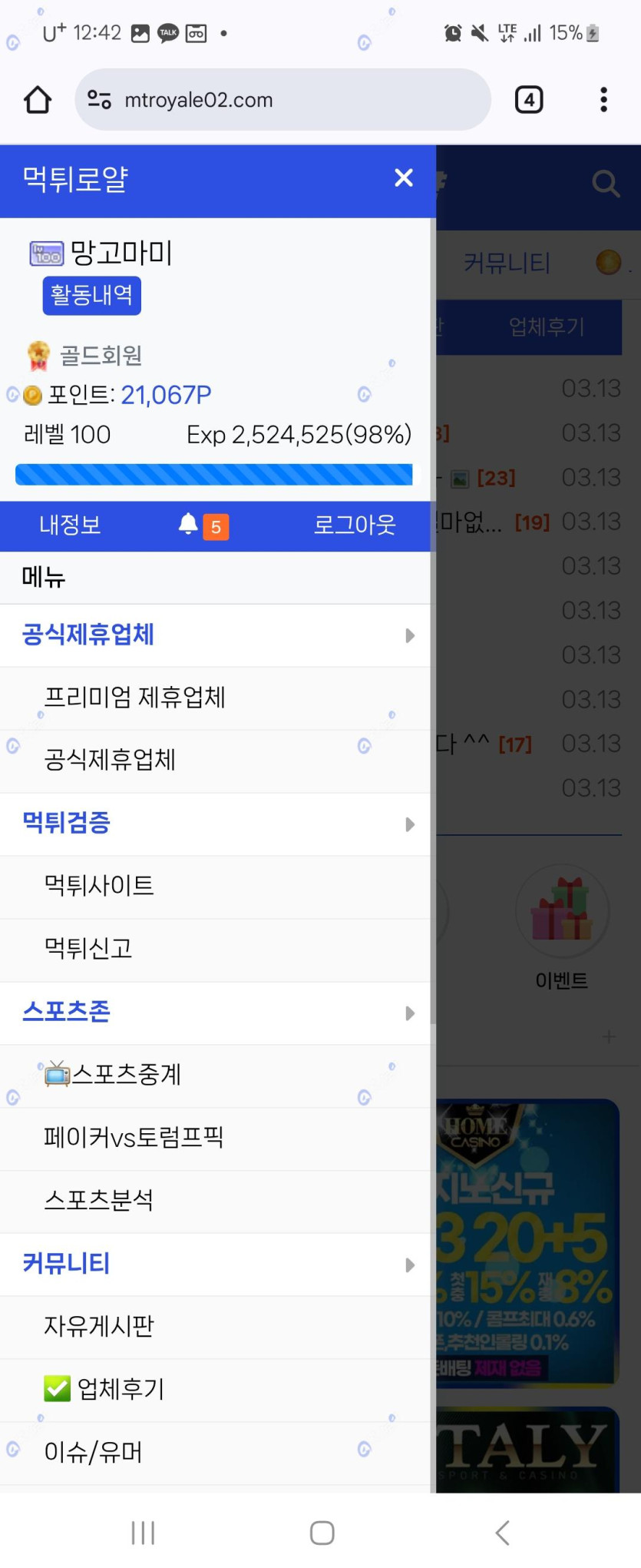Open the browser overflow menu

[x=603, y=100]
